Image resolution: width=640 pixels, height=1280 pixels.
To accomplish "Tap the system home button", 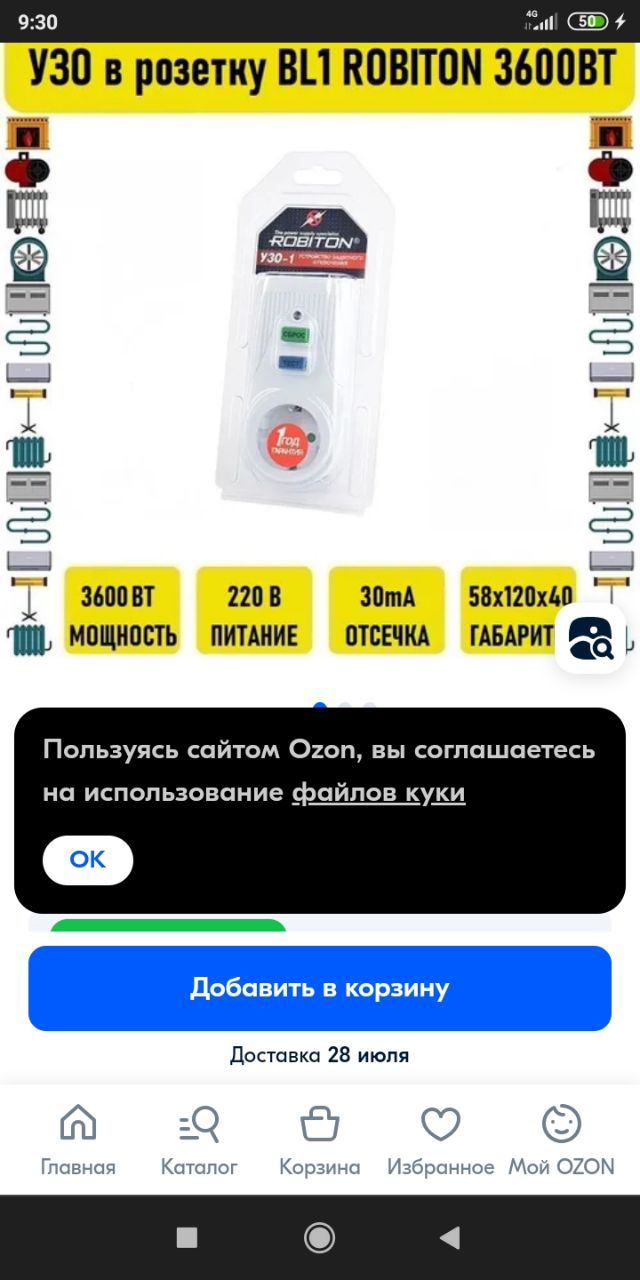I will tap(319, 1238).
